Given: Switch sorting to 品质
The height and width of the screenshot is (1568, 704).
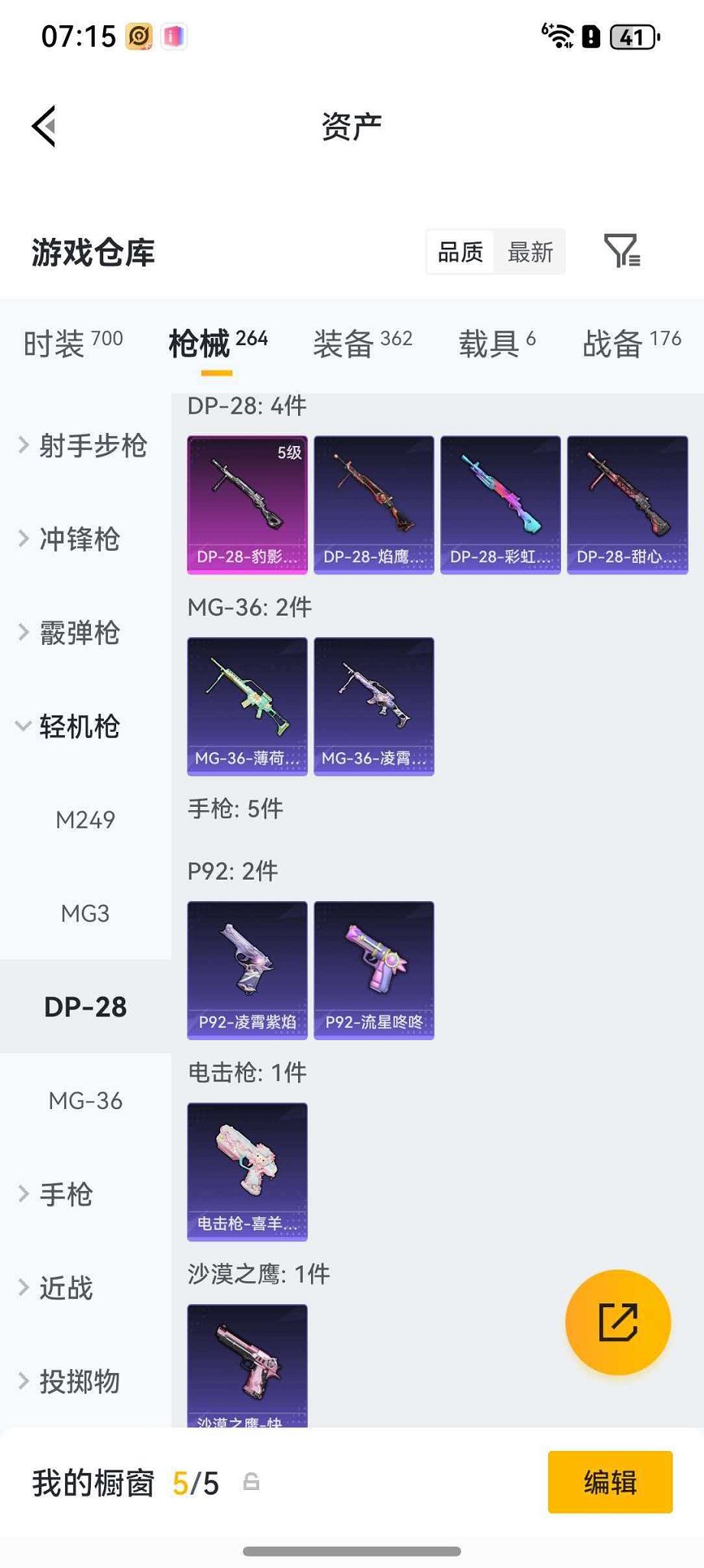Looking at the screenshot, I should click(459, 252).
